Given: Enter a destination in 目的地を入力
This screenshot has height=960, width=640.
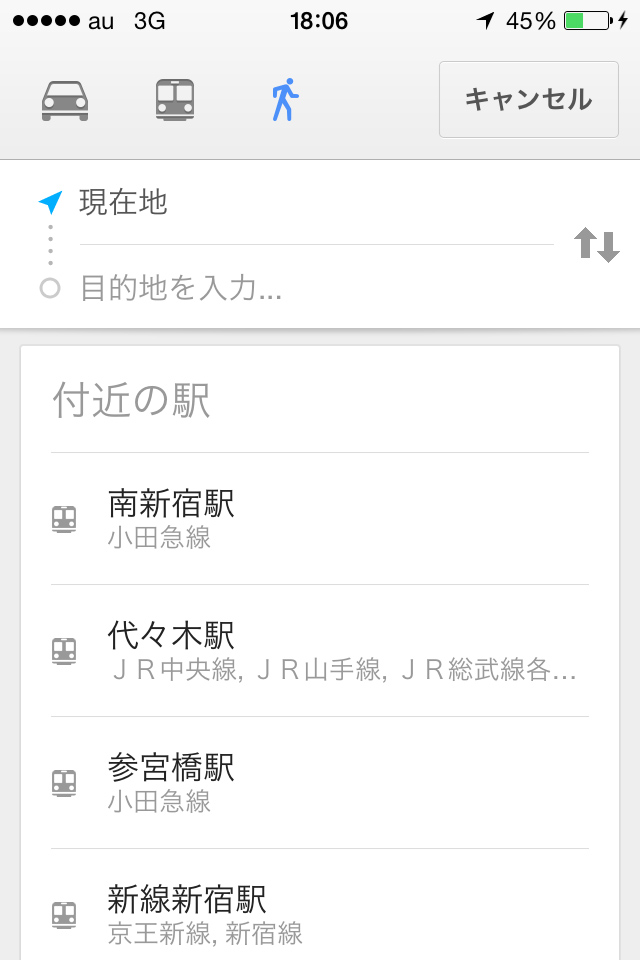Looking at the screenshot, I should (300, 290).
